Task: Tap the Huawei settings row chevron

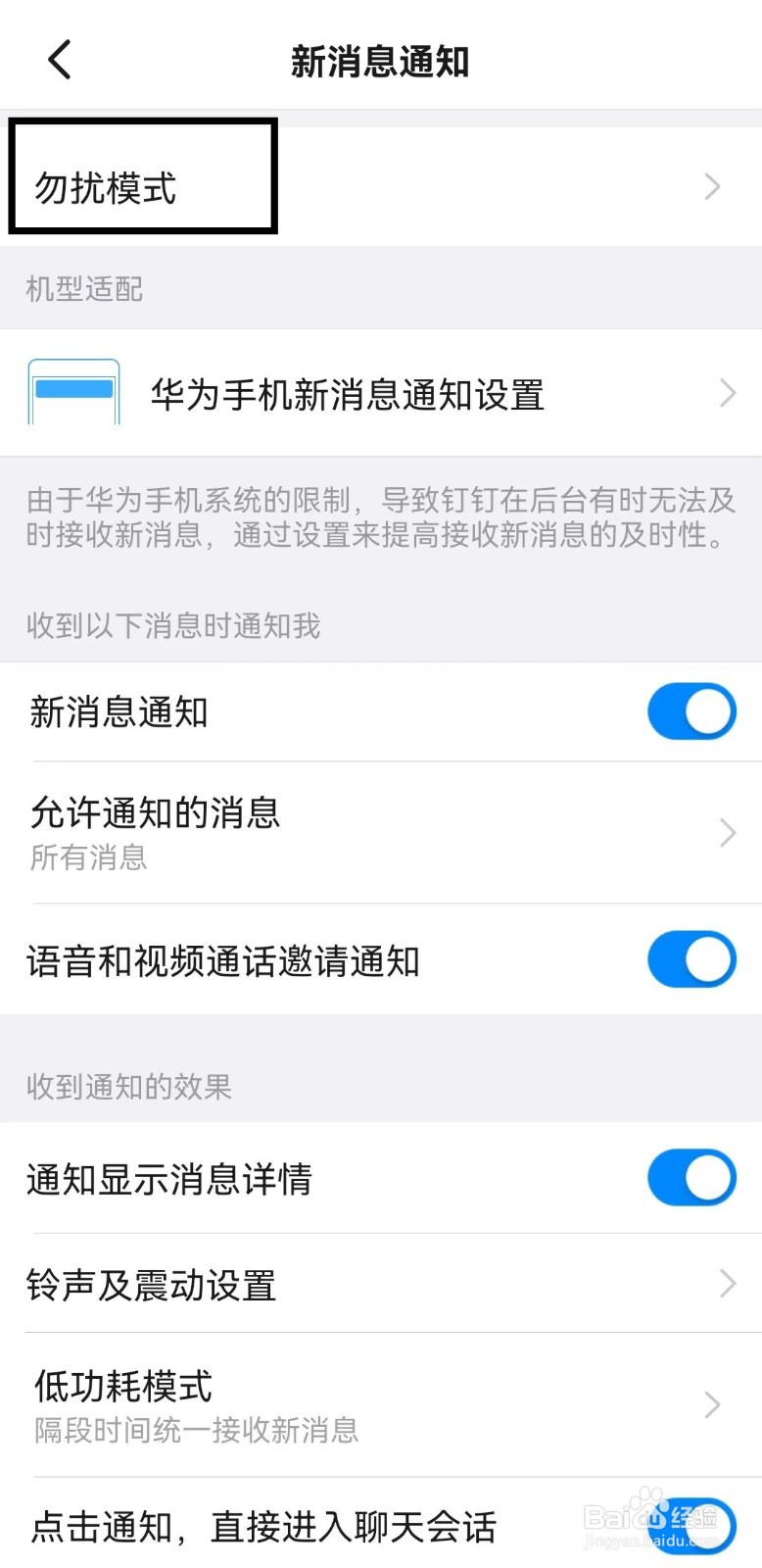Action: click(x=728, y=394)
